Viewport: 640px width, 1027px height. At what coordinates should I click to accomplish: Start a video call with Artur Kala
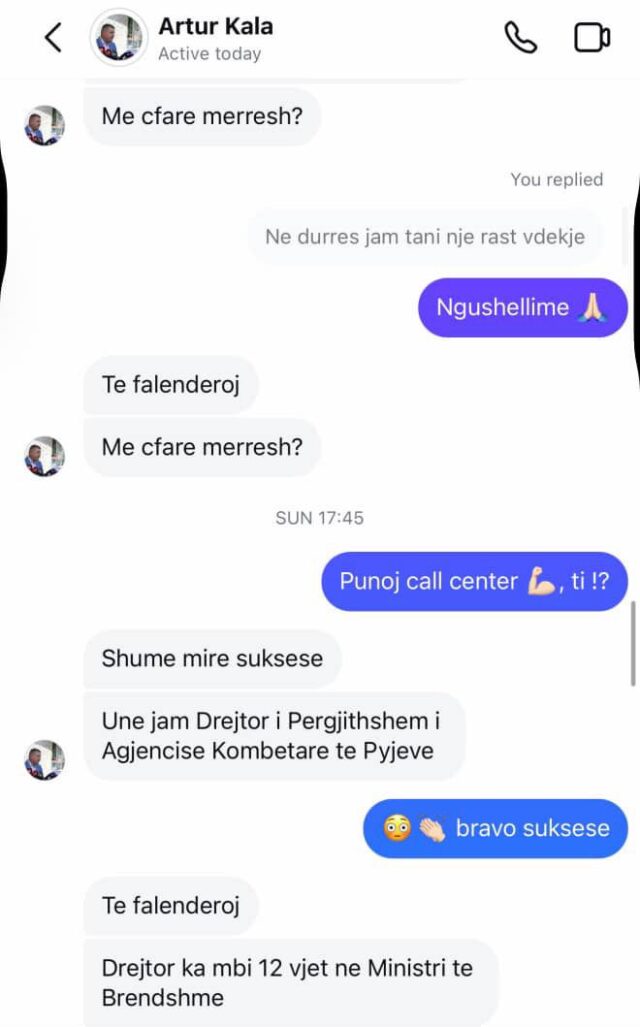click(591, 38)
